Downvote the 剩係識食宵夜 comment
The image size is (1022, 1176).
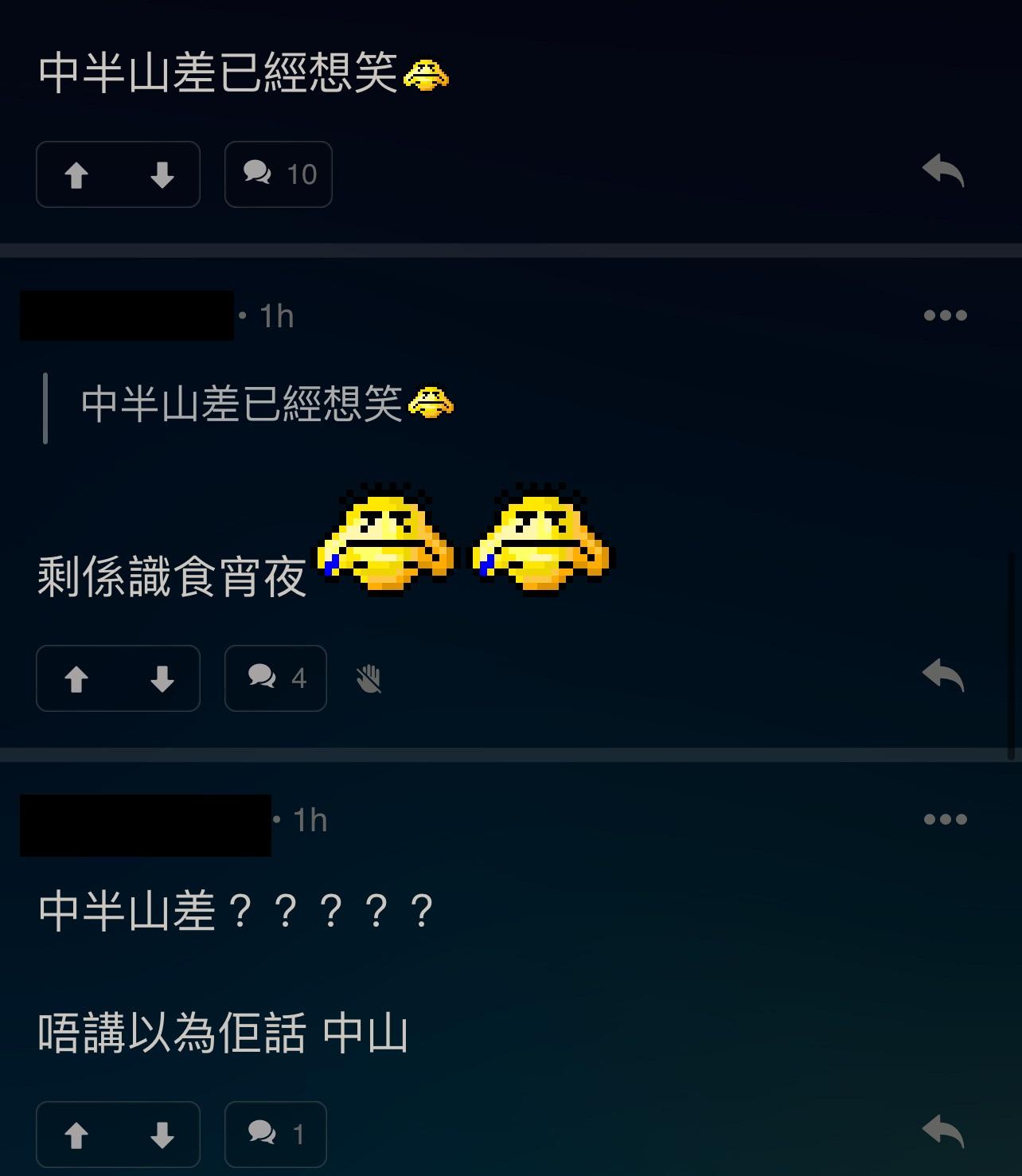click(160, 678)
